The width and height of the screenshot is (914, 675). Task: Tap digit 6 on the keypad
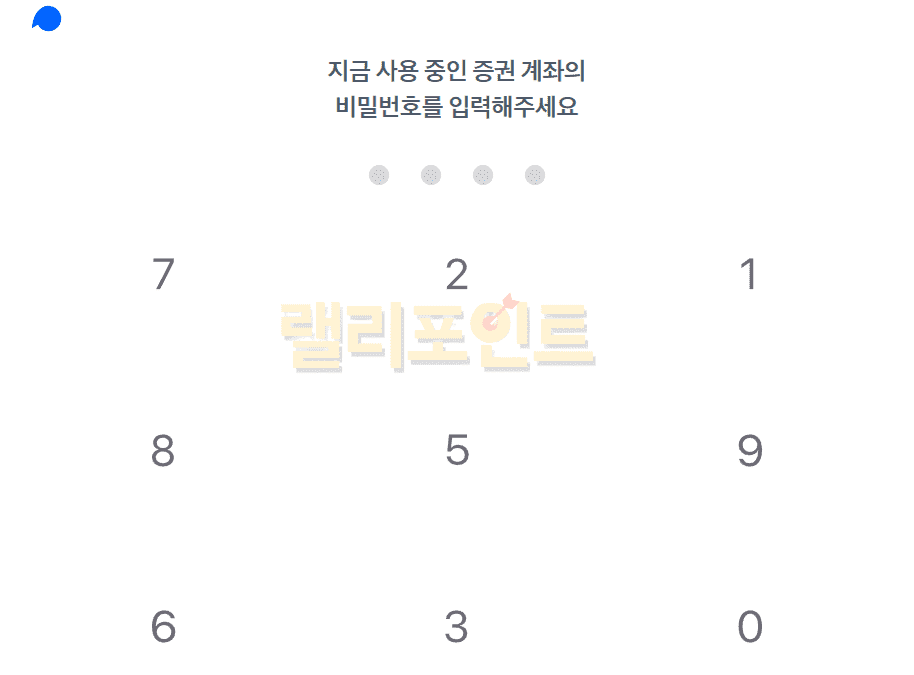click(163, 627)
